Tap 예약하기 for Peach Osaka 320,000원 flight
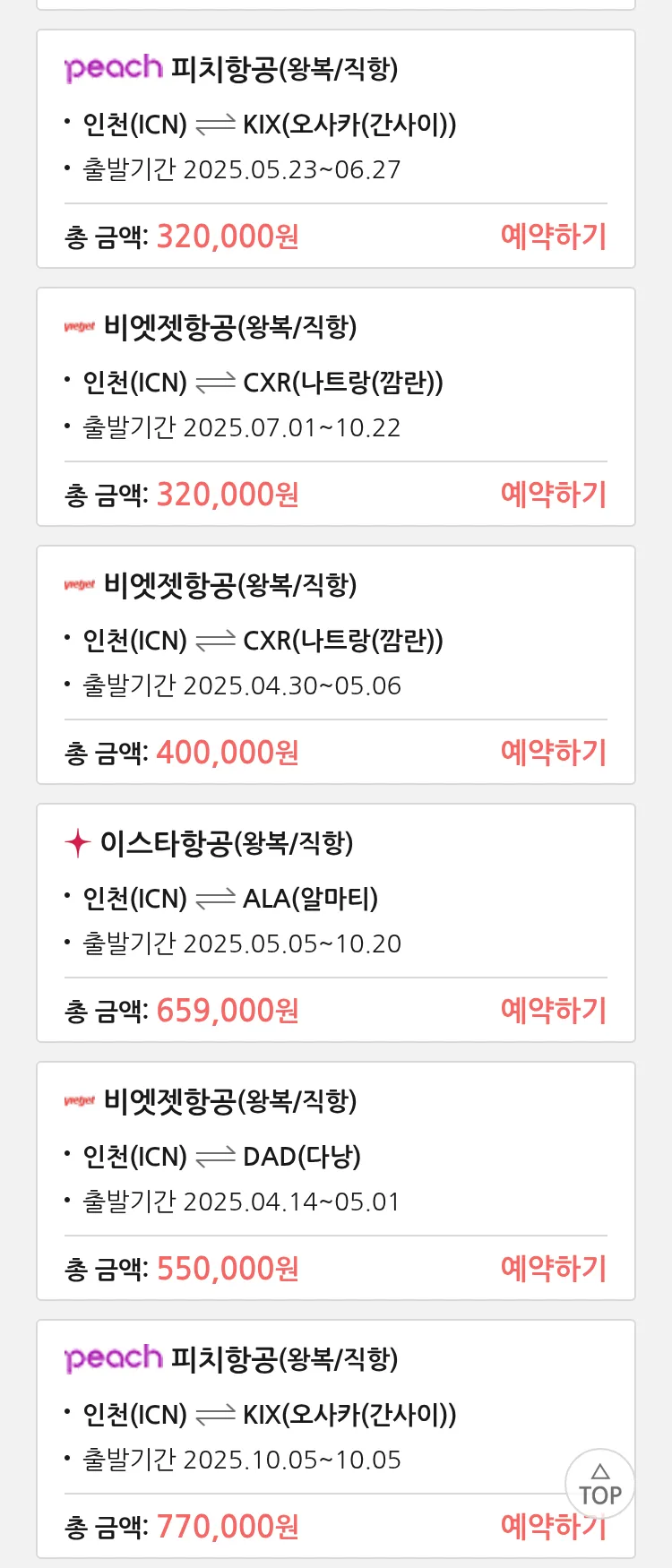 (553, 237)
